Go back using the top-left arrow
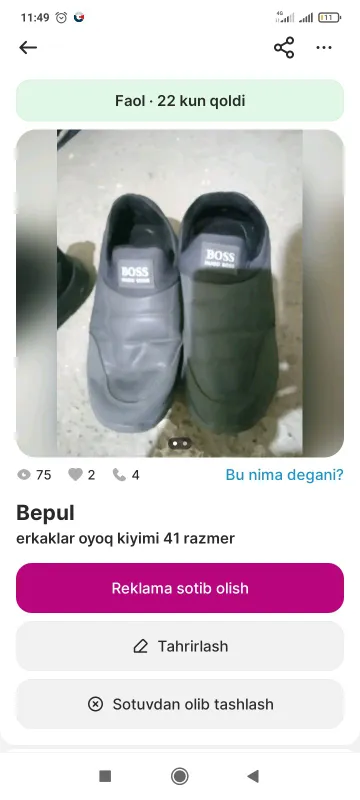The width and height of the screenshot is (360, 800). (28, 47)
